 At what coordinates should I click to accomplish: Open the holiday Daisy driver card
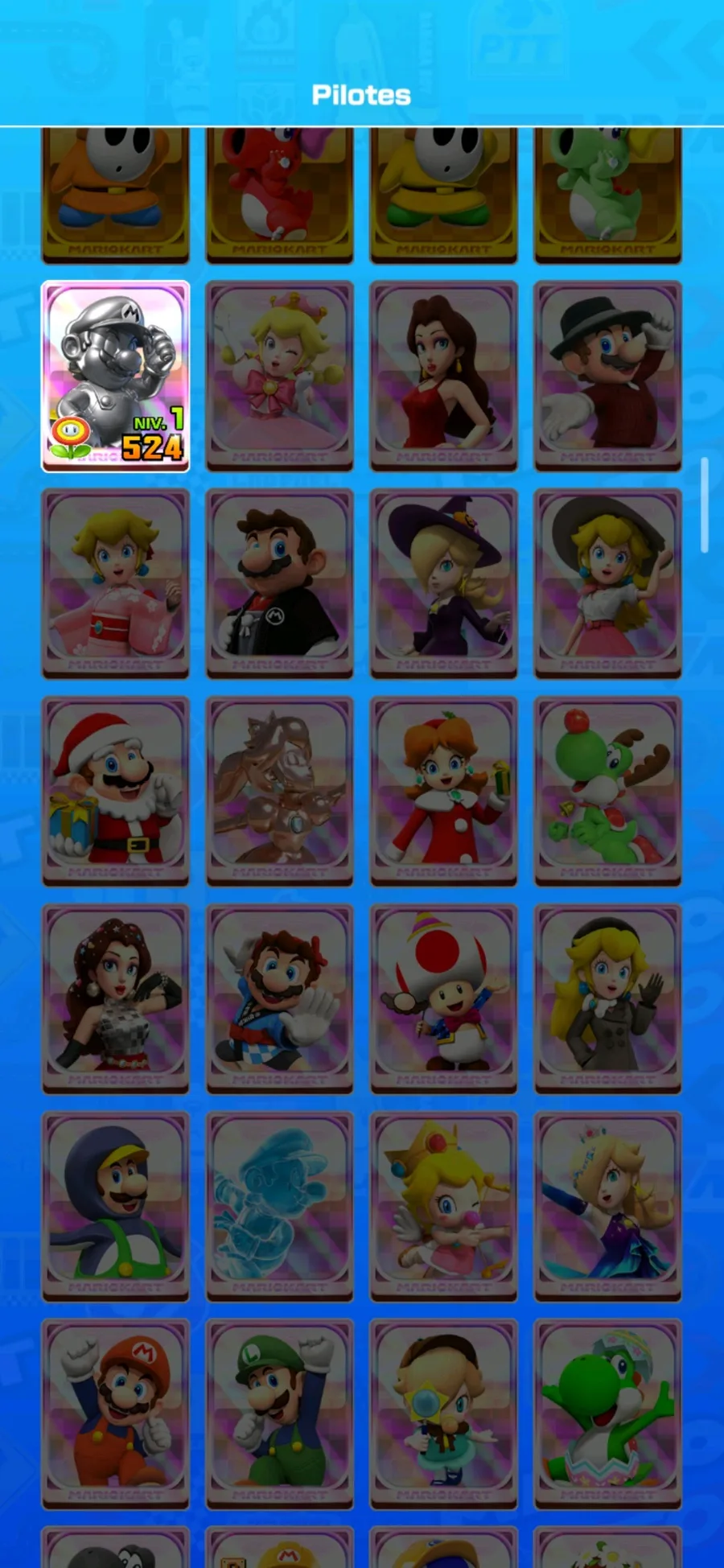[443, 791]
